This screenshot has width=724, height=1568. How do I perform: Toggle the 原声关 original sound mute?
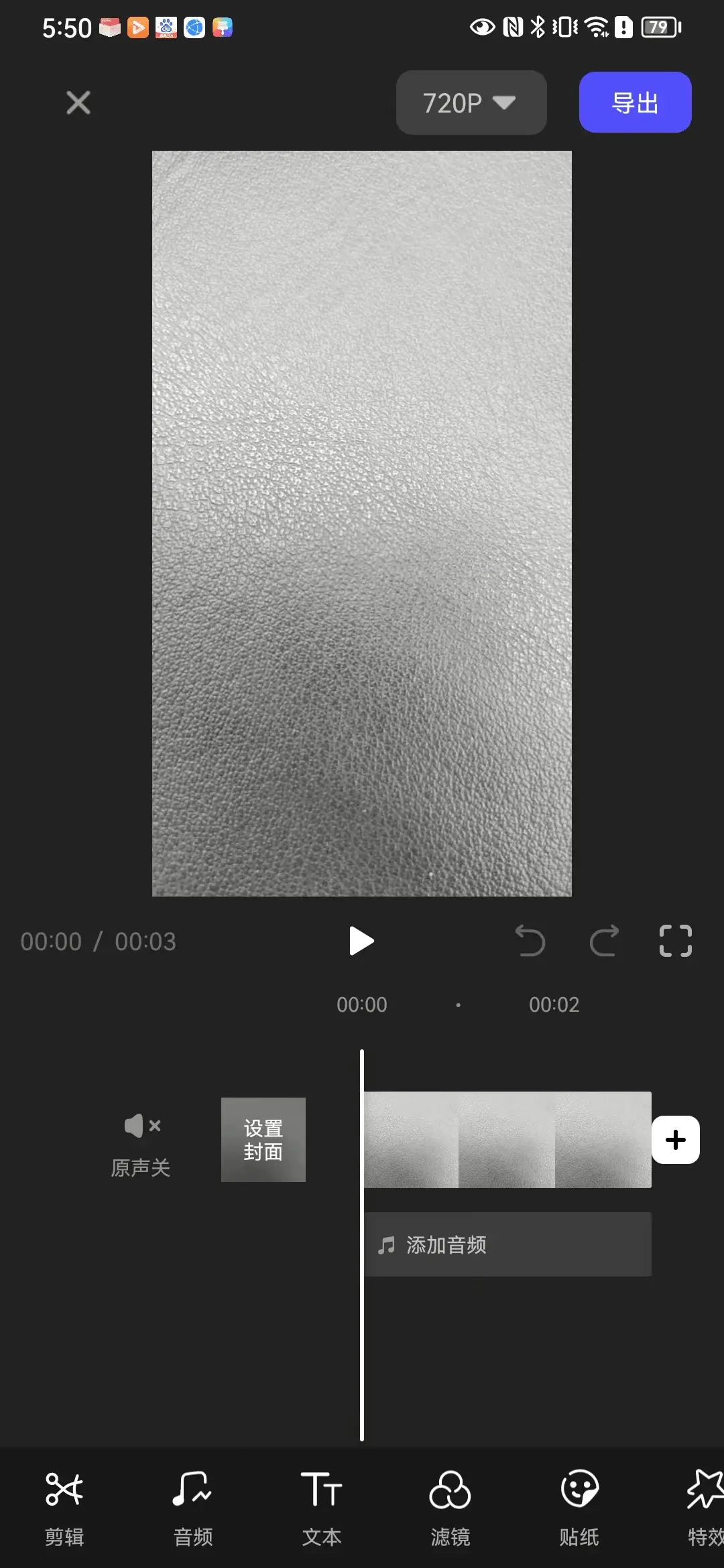(x=141, y=1141)
